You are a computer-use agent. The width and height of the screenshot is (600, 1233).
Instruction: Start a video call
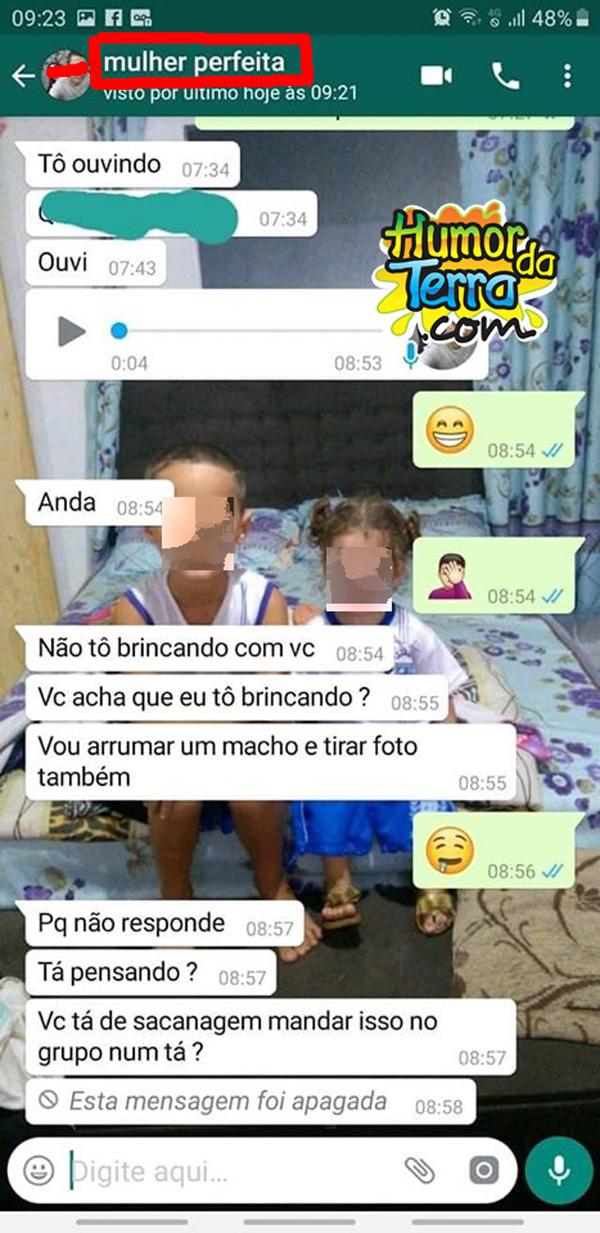click(436, 76)
